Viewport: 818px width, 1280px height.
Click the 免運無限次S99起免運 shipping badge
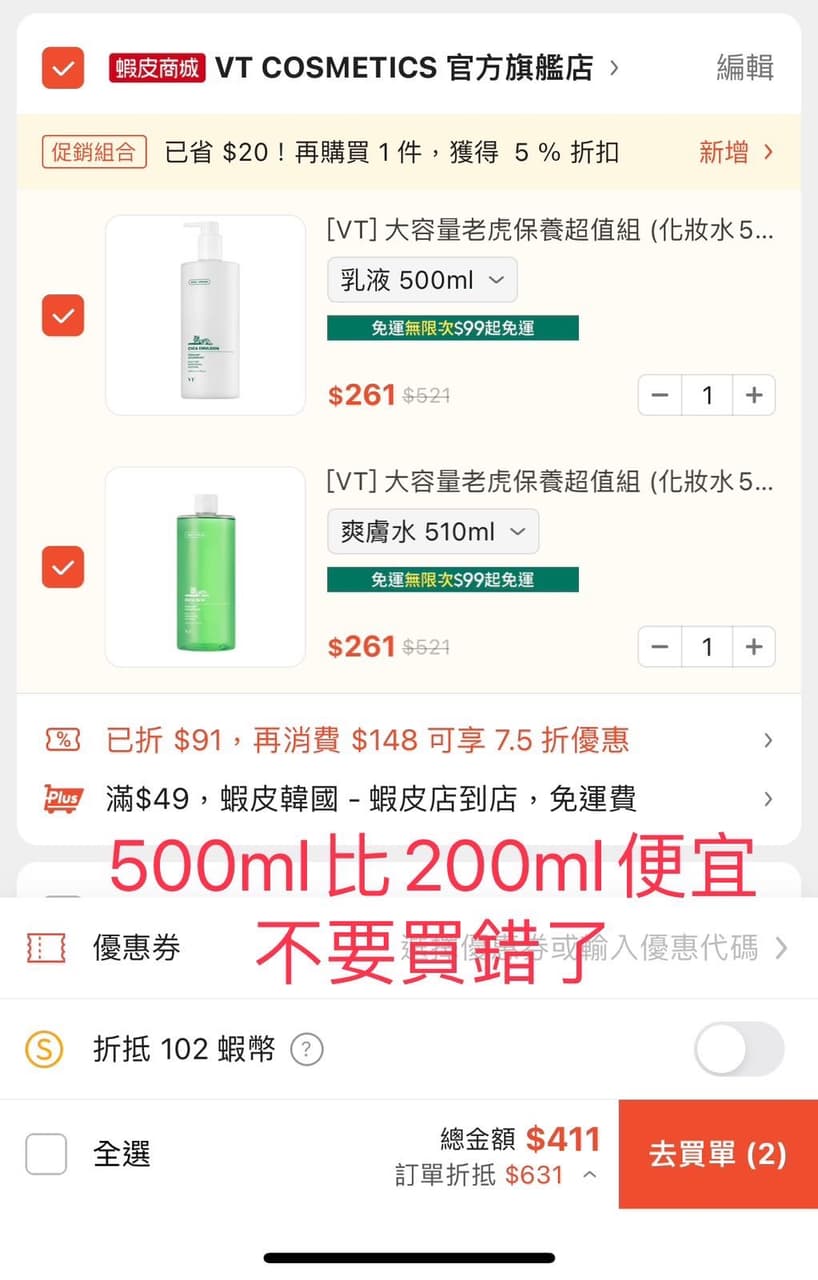452,327
